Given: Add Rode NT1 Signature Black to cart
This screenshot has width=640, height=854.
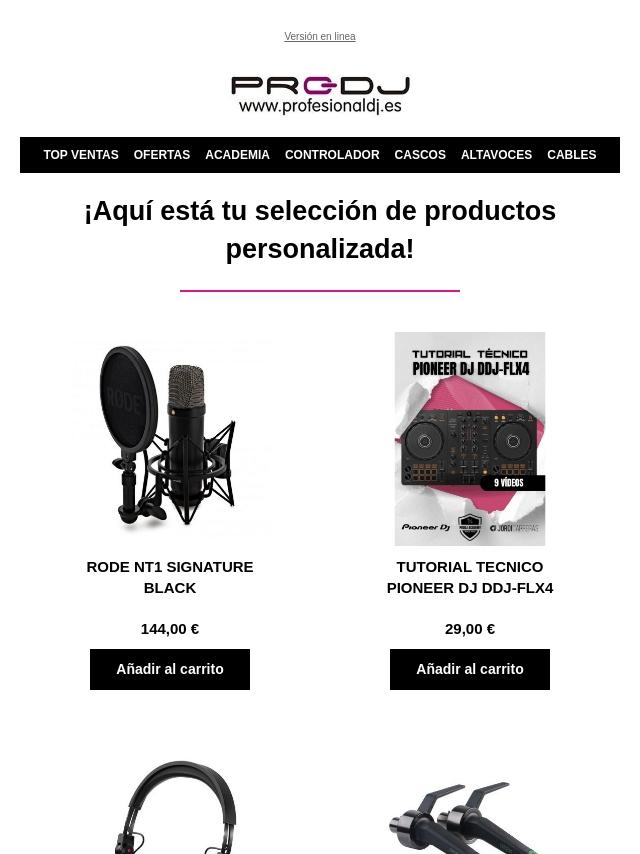Looking at the screenshot, I should (x=170, y=669).
